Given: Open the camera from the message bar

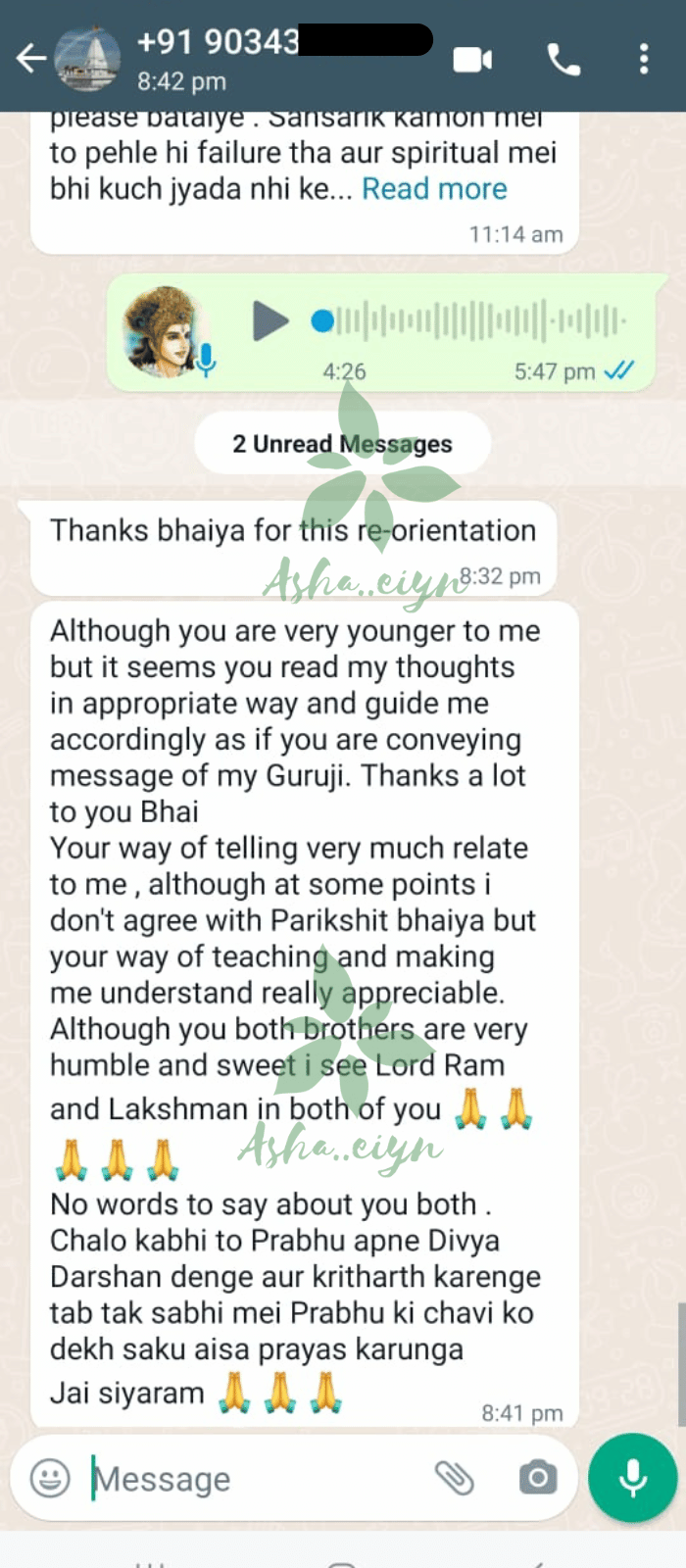Looking at the screenshot, I should 537,1477.
